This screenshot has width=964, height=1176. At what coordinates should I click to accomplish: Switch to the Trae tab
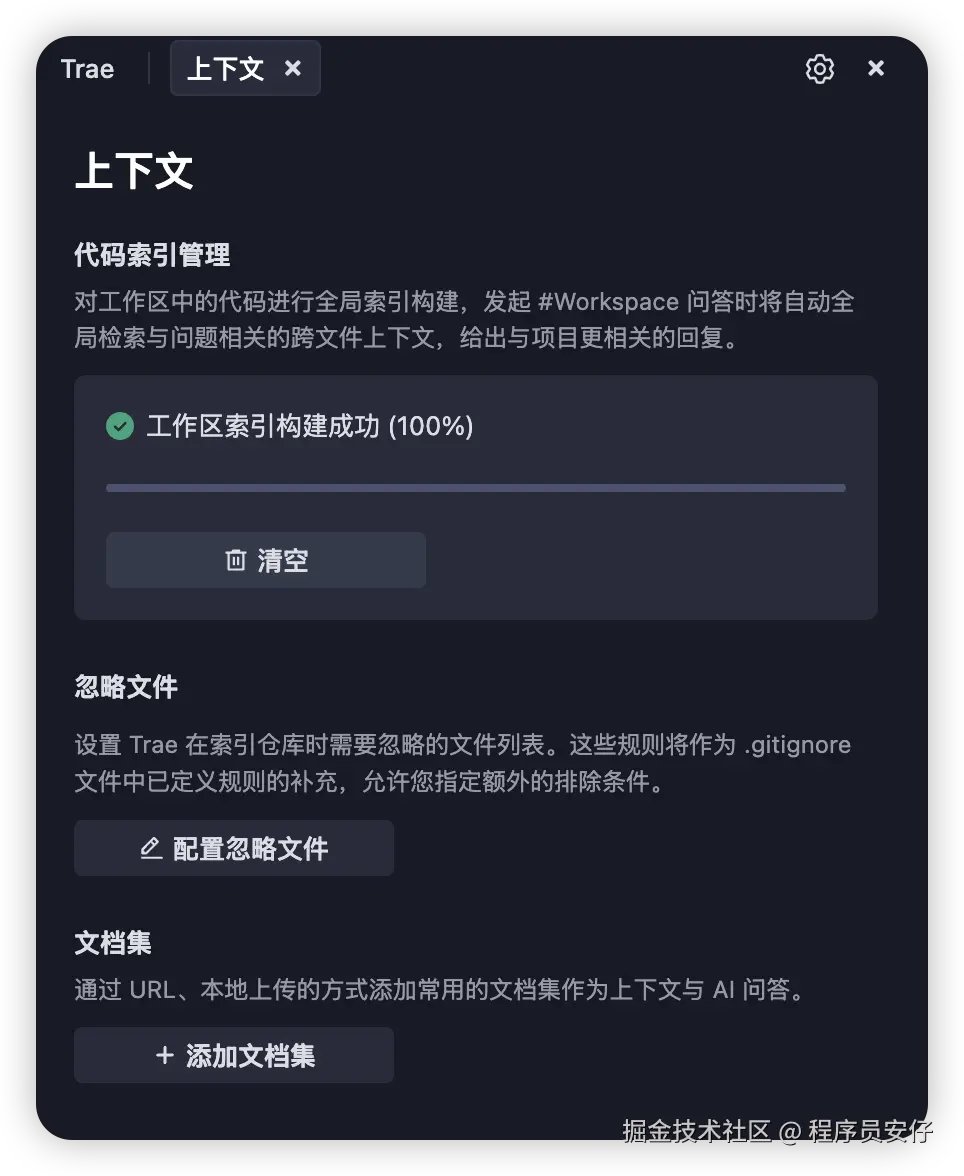(x=88, y=69)
